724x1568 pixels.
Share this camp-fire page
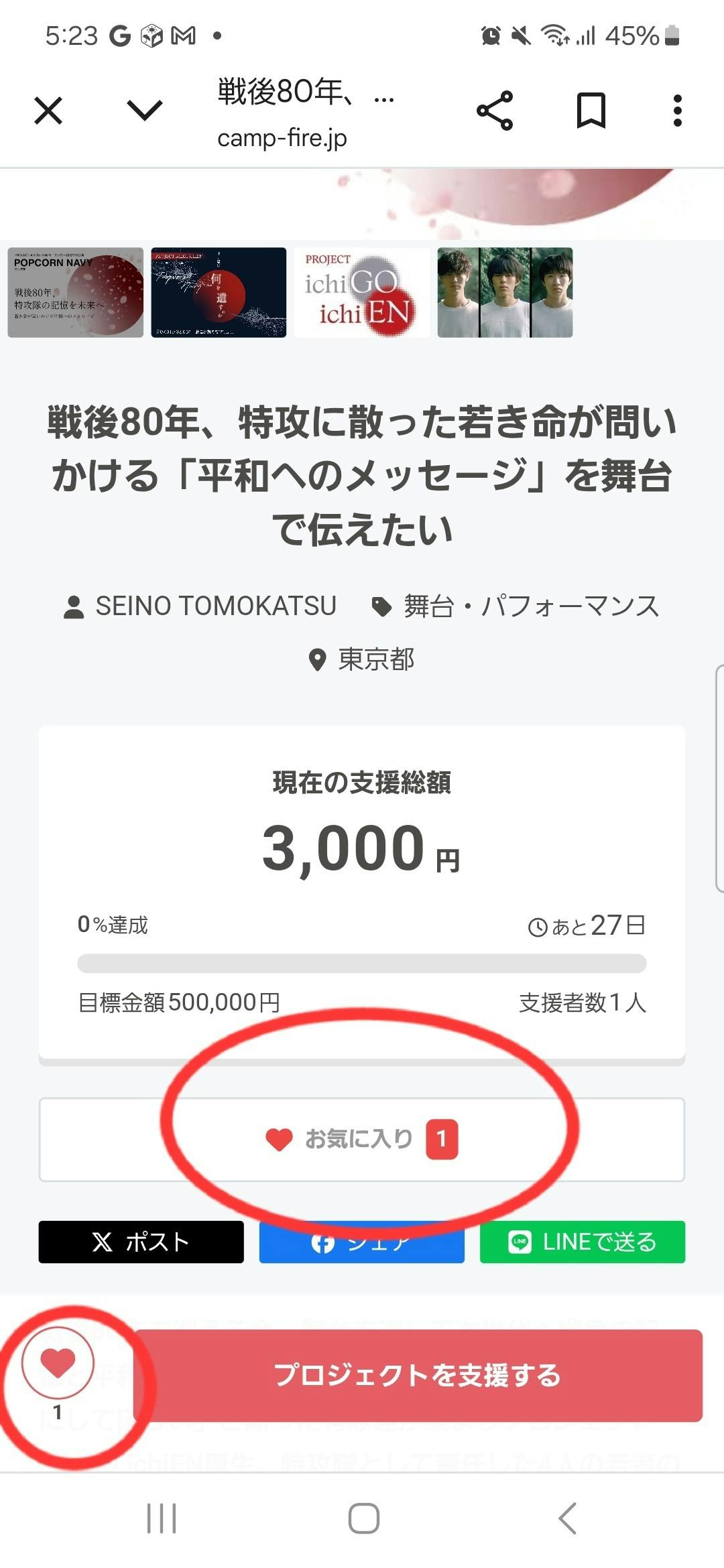click(x=495, y=111)
